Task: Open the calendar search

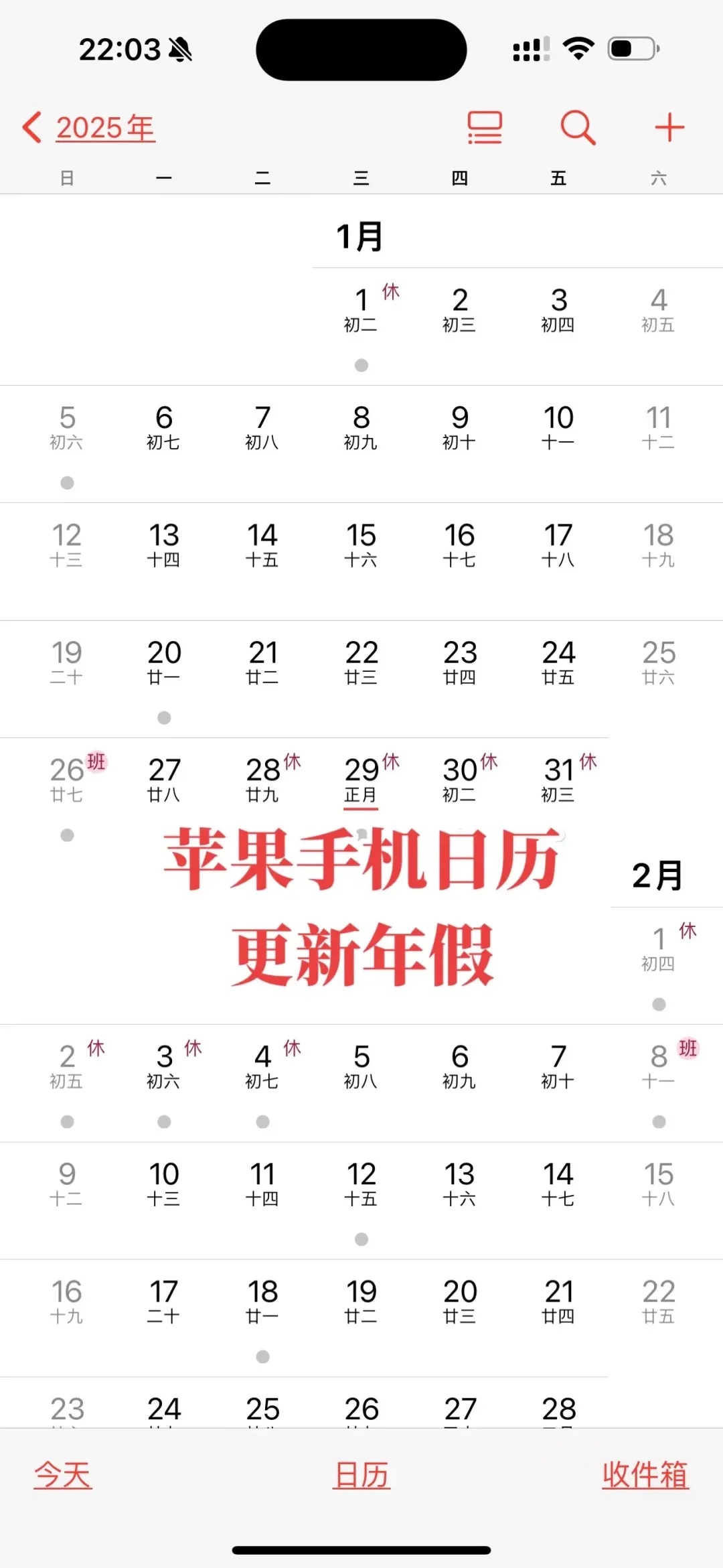Action: [578, 127]
